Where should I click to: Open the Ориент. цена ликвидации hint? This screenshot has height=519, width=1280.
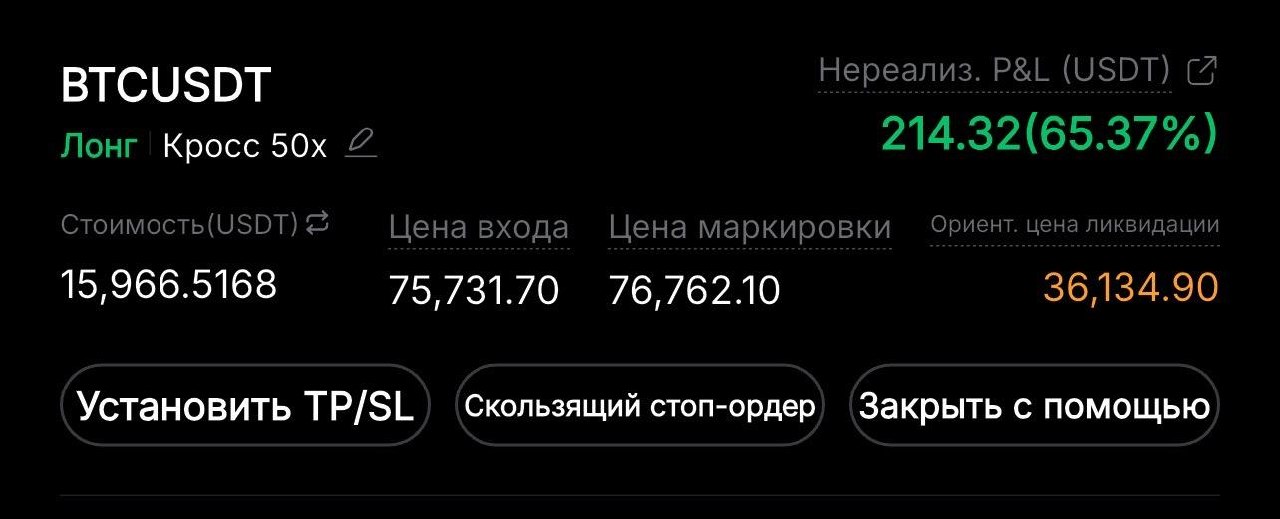pos(1074,225)
